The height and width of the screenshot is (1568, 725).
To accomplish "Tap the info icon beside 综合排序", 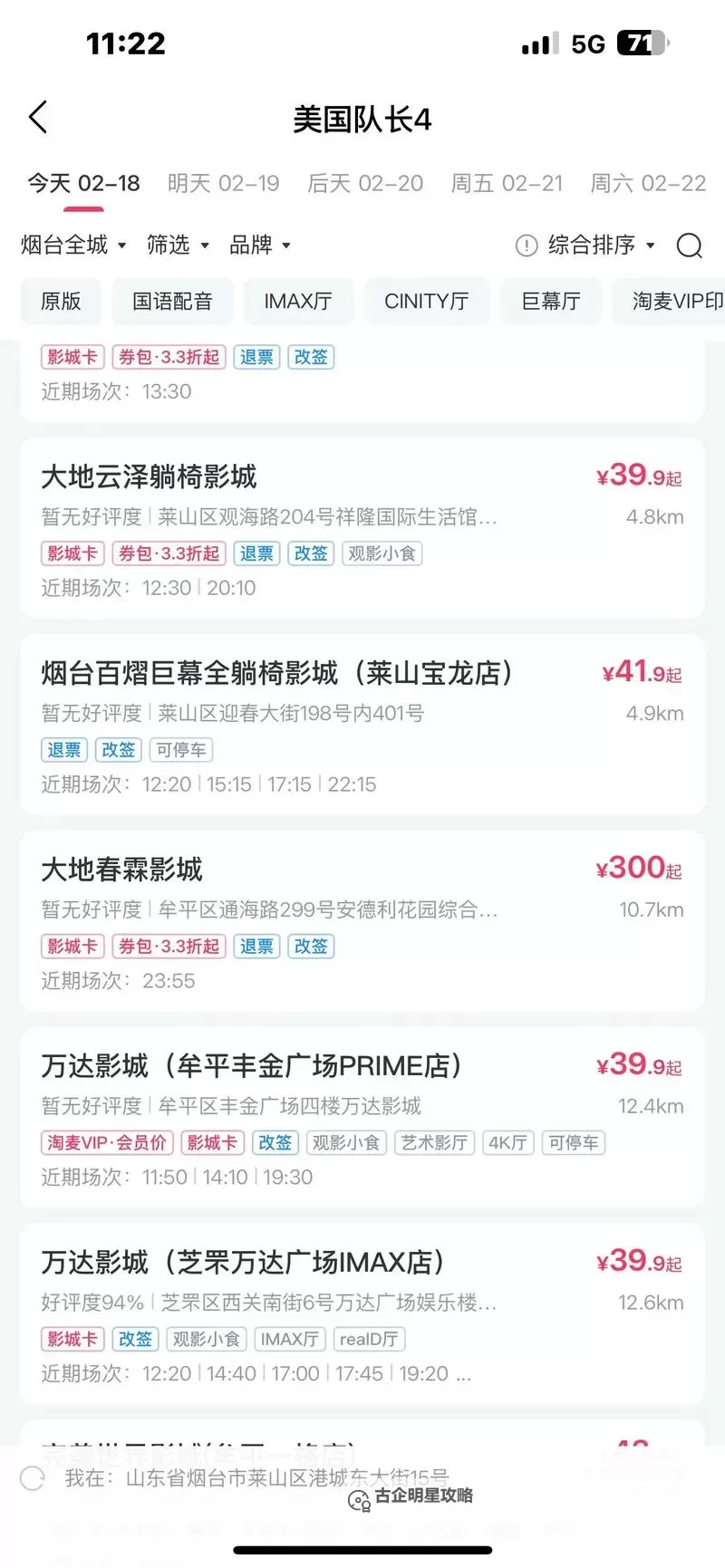I will tap(526, 245).
